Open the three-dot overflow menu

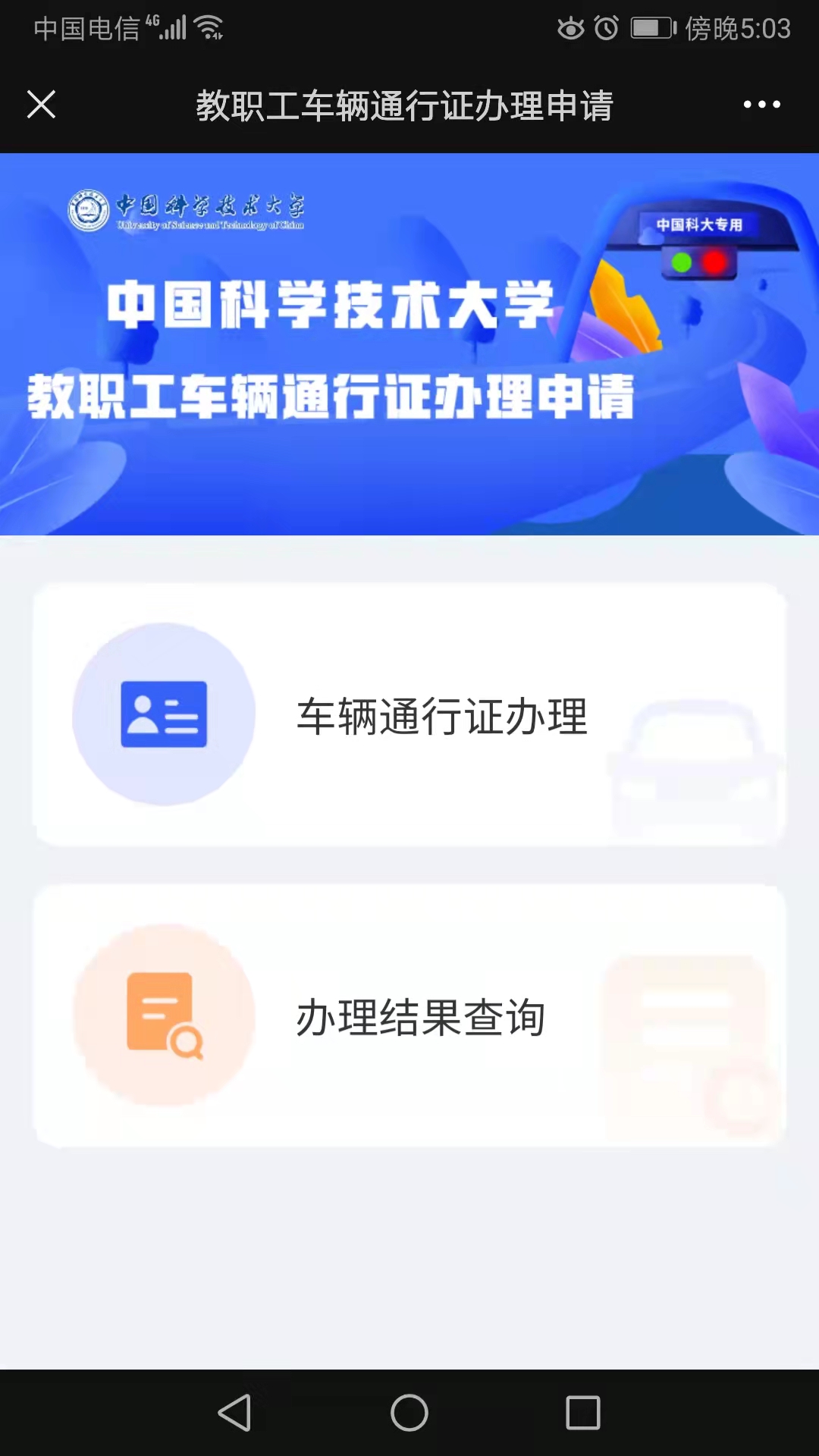click(761, 105)
